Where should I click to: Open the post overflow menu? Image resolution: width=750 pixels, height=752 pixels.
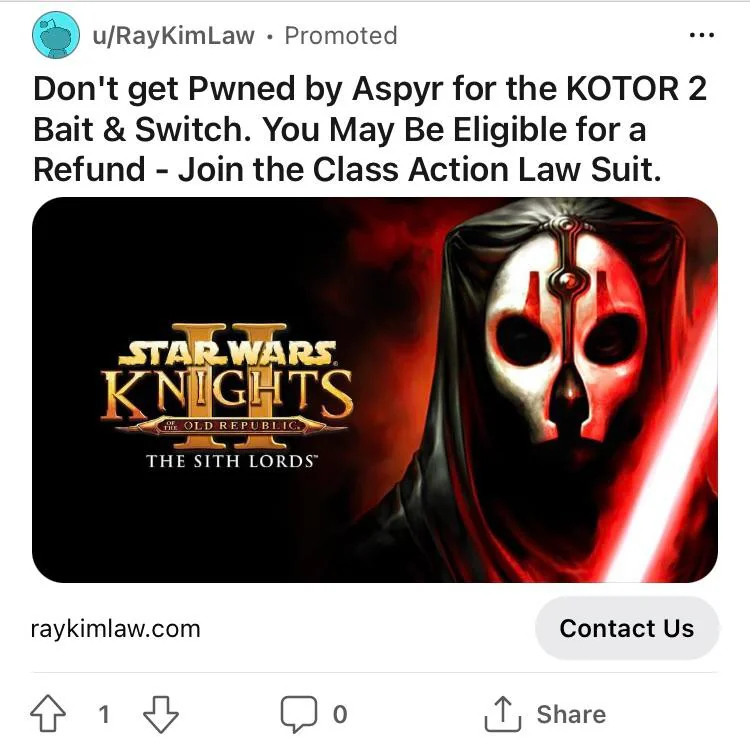(702, 36)
